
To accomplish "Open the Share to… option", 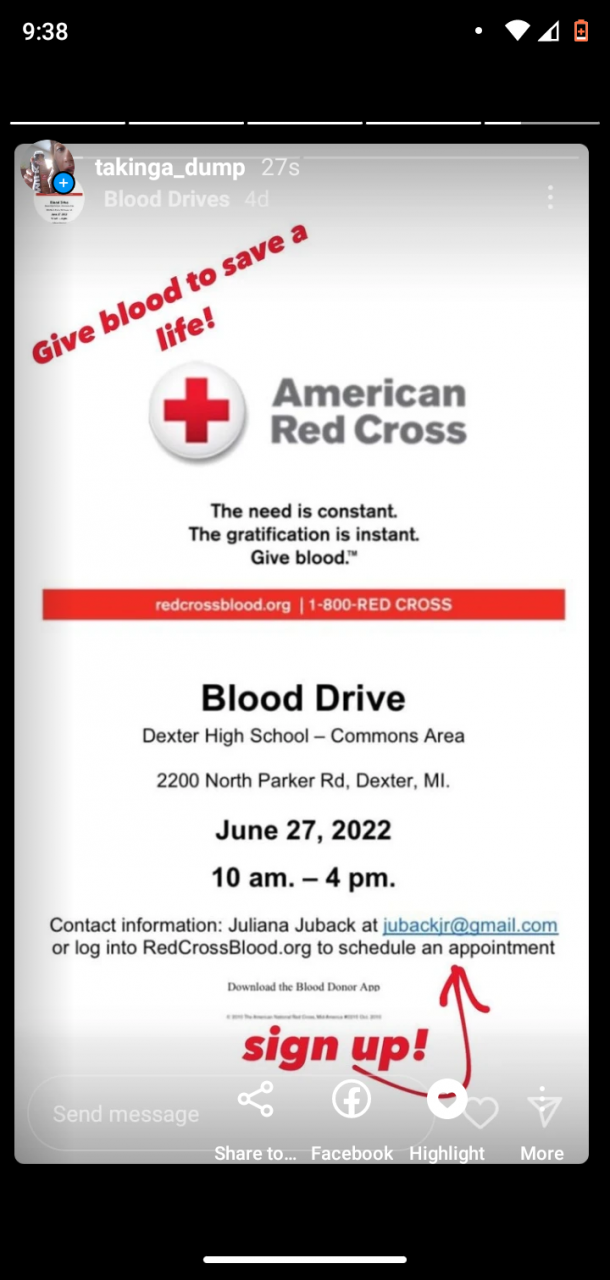I will 255,1118.
